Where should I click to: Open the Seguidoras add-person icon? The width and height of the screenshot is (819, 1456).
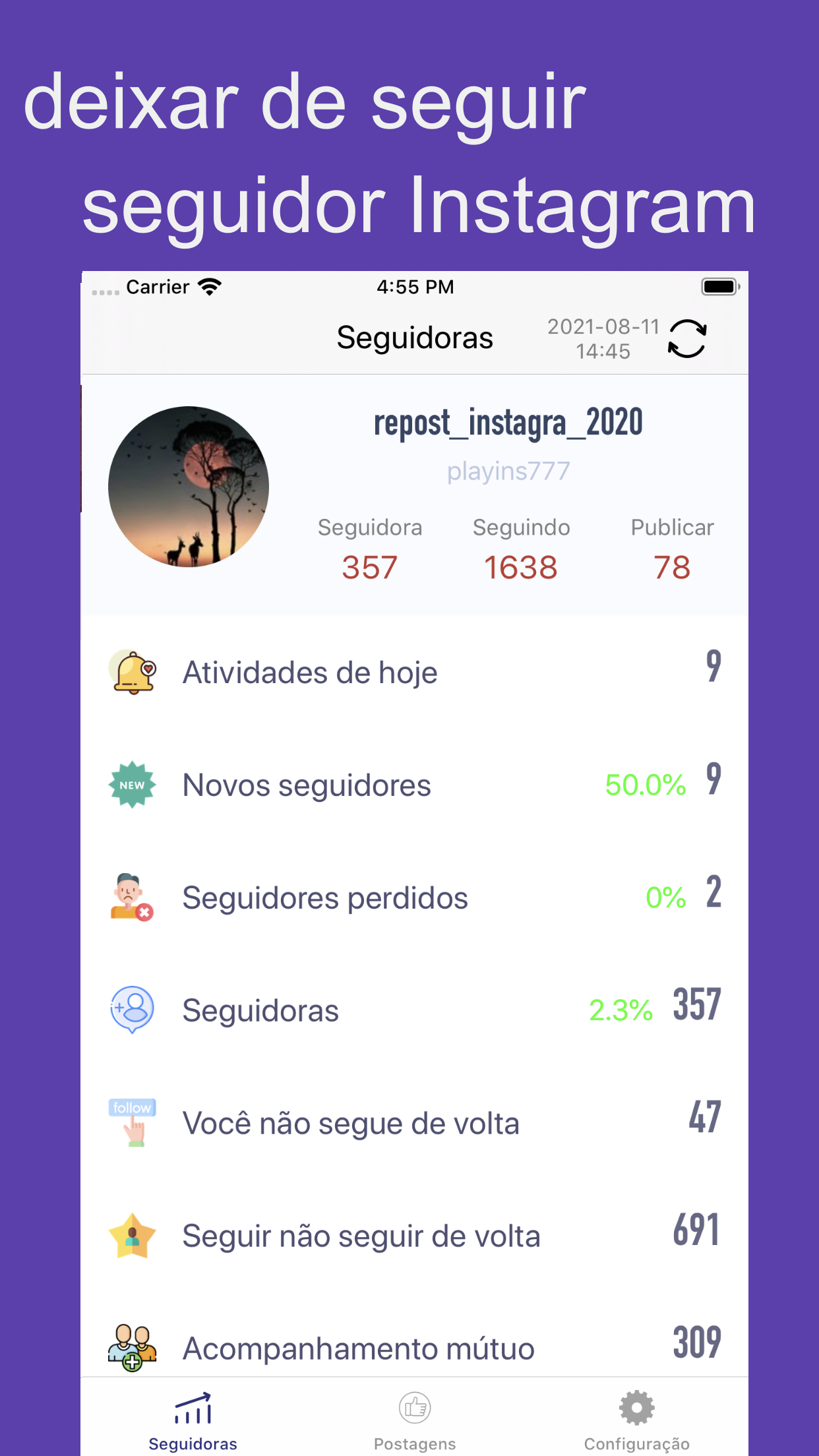point(132,1007)
